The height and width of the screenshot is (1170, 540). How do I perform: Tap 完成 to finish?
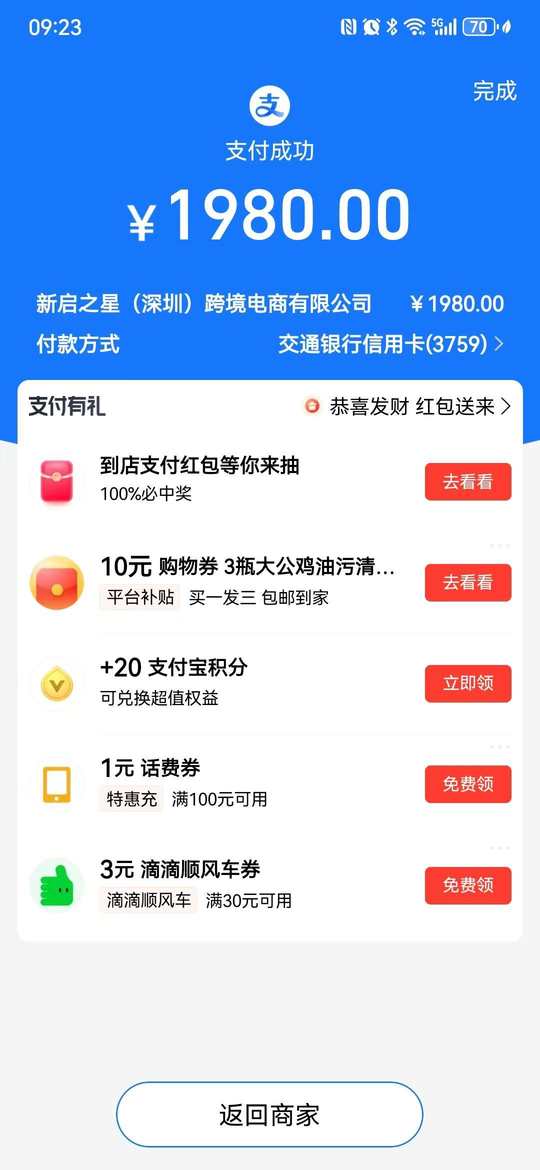pyautogui.click(x=495, y=91)
